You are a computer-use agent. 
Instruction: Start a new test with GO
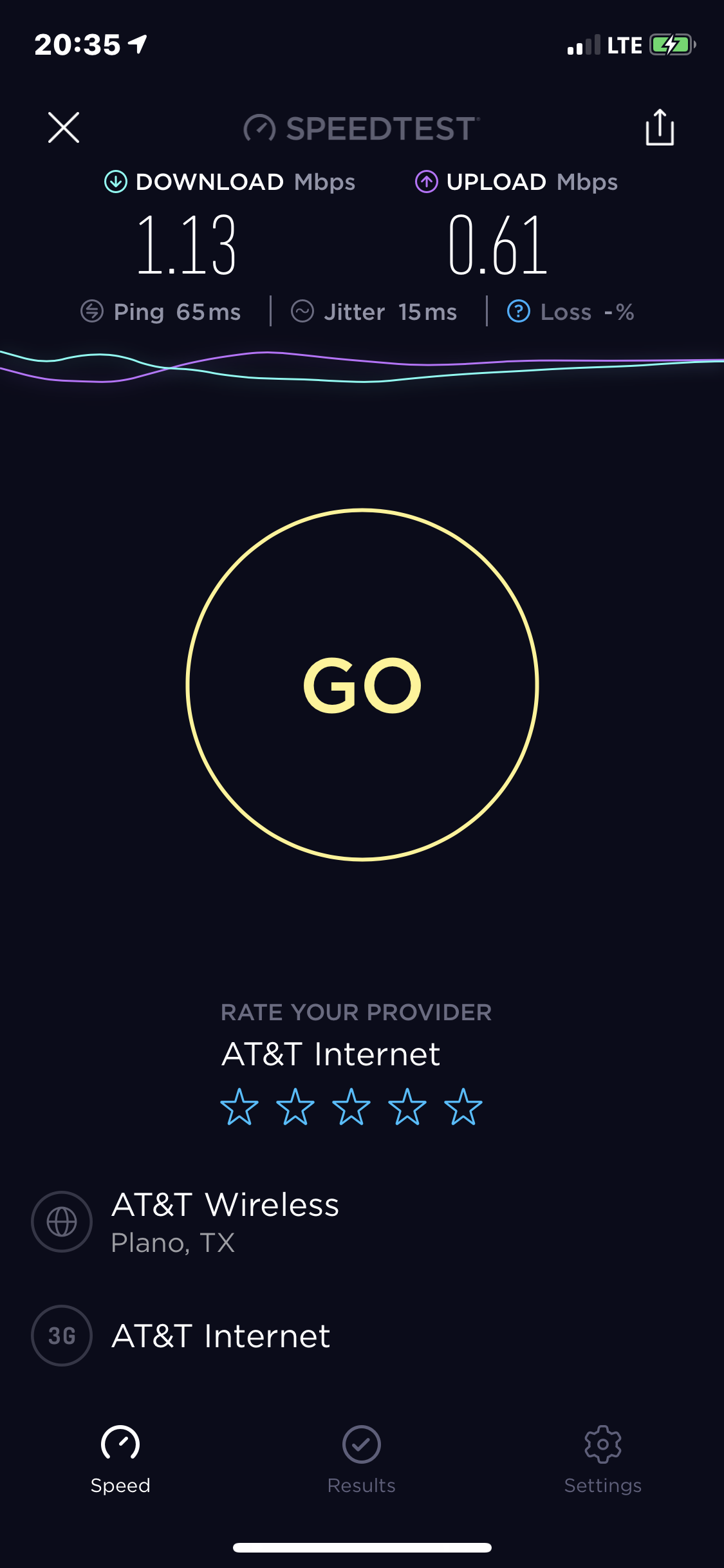click(362, 685)
